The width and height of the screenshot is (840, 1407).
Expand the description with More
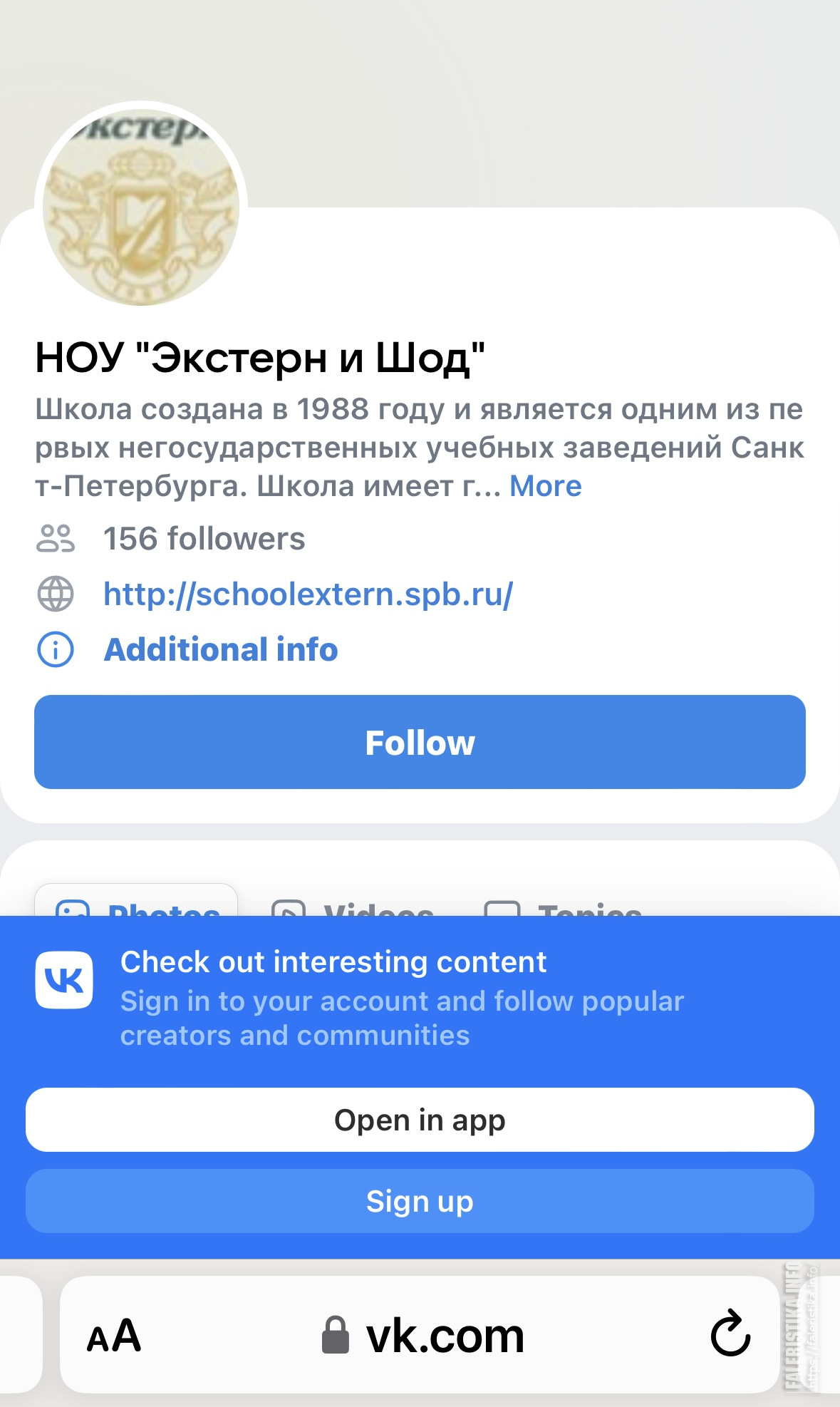coord(546,486)
